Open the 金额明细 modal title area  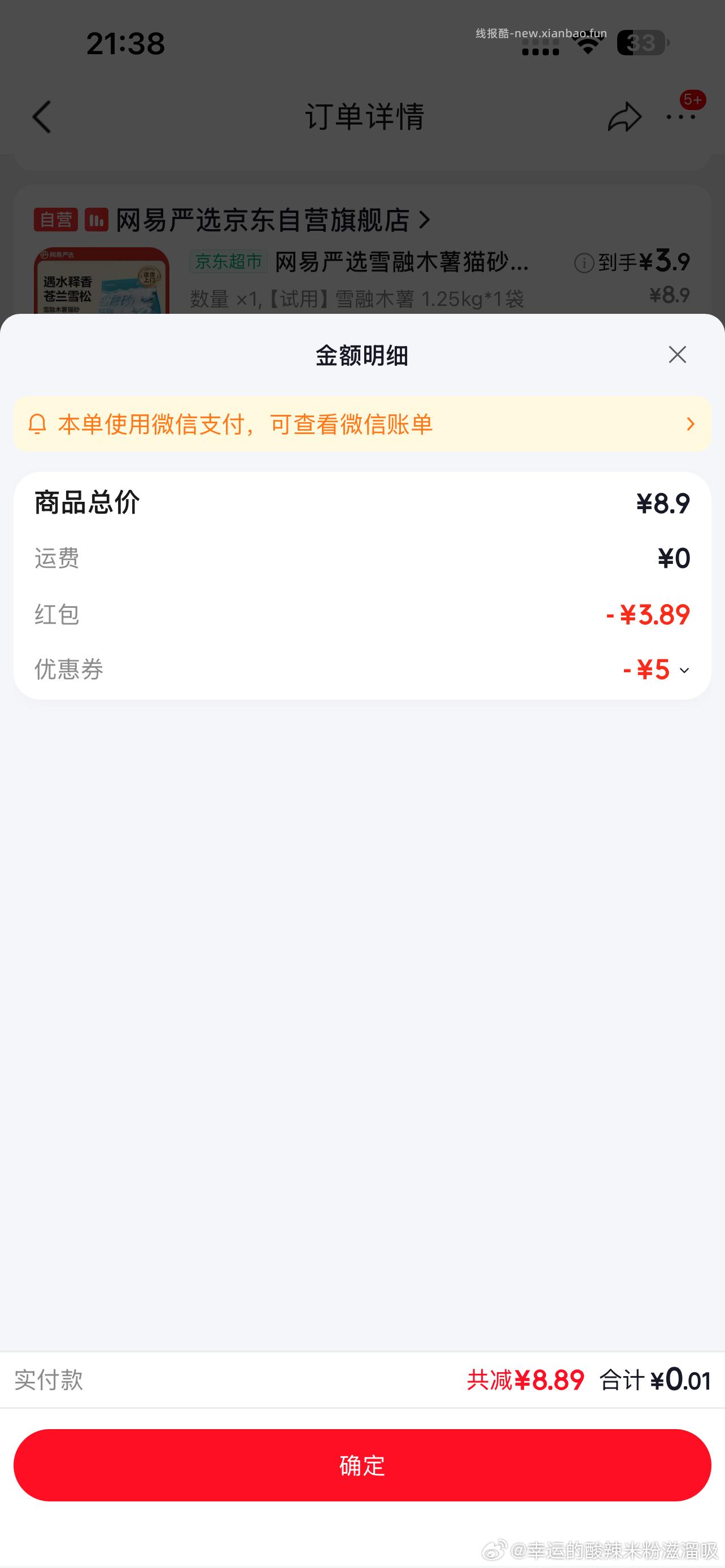point(362,356)
